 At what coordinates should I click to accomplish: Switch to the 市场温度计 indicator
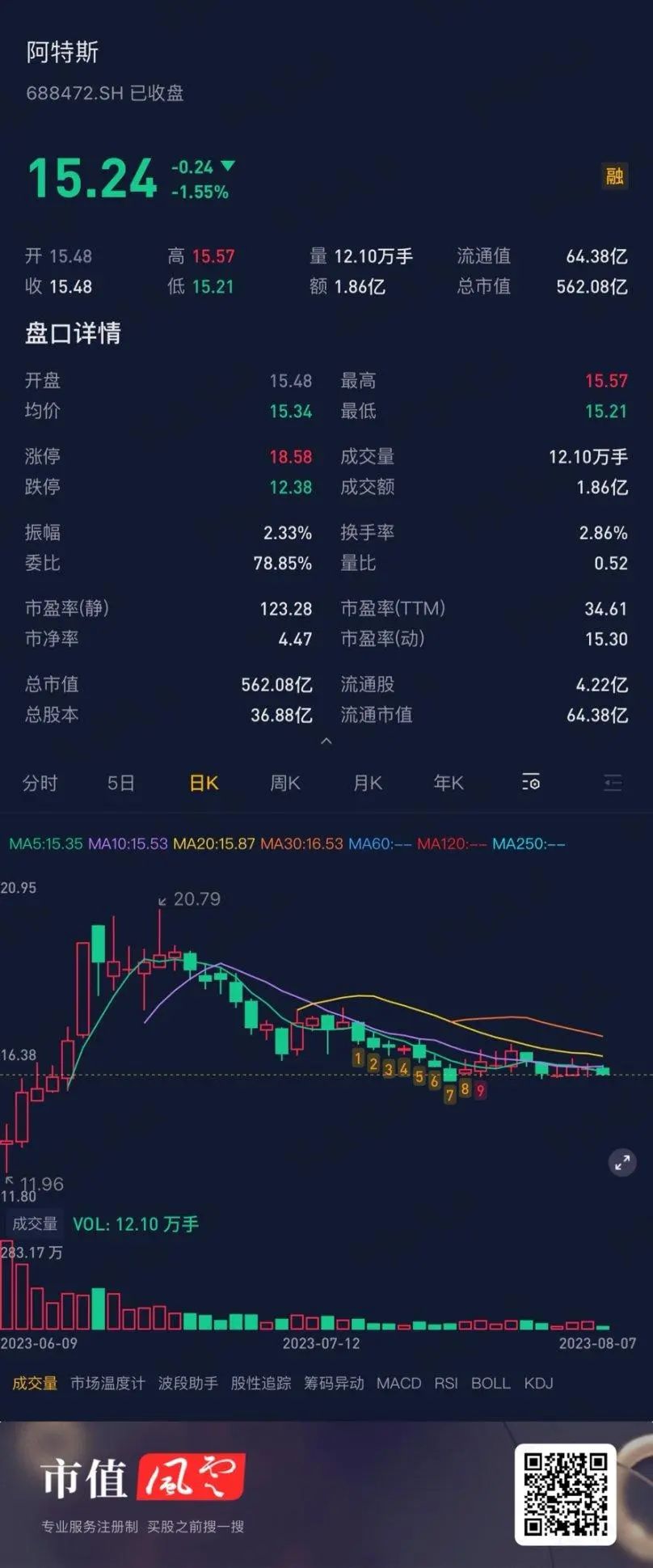[107, 1383]
